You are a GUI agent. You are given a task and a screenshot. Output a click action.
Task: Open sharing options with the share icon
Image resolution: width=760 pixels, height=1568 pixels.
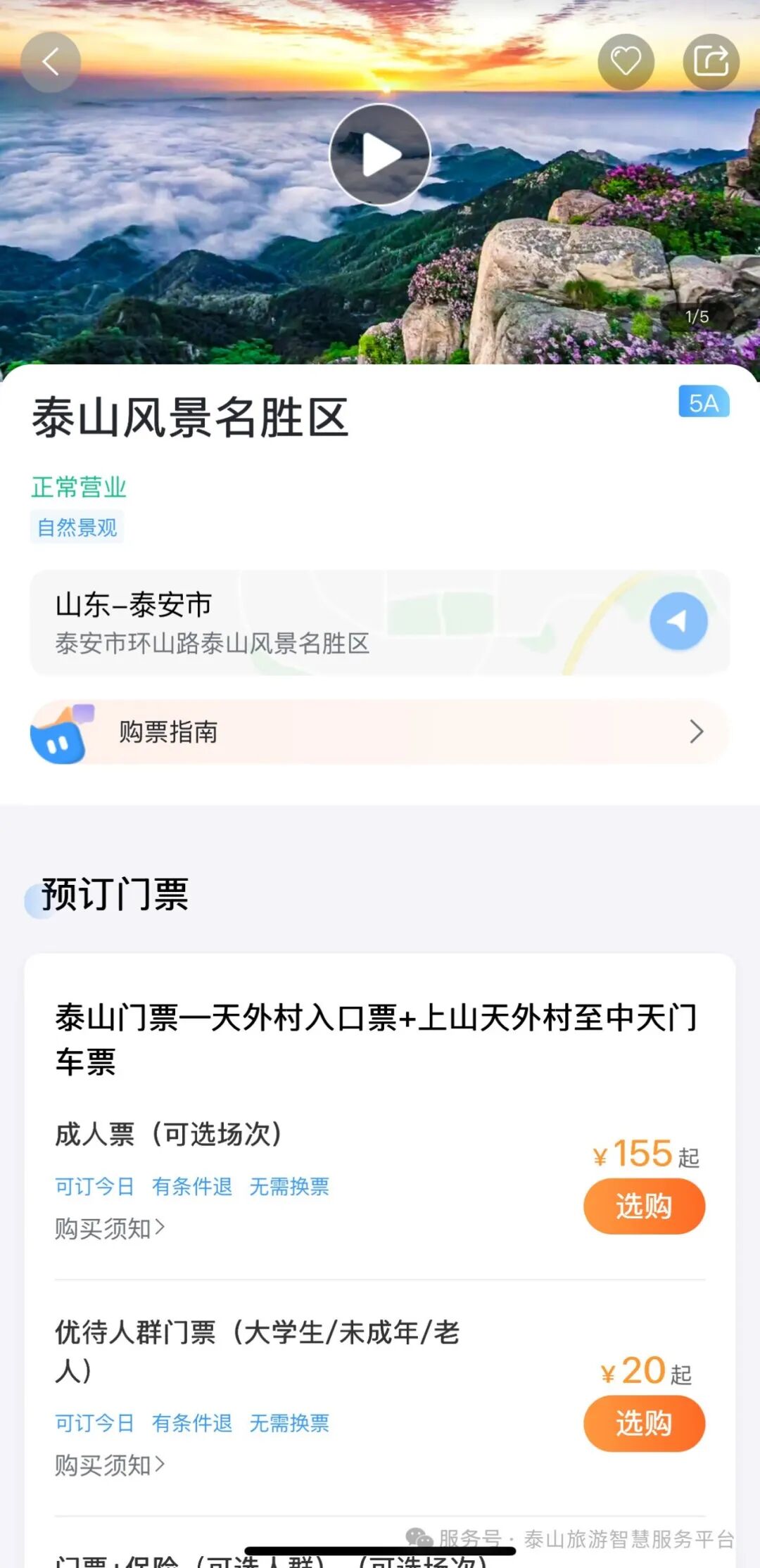coord(712,61)
